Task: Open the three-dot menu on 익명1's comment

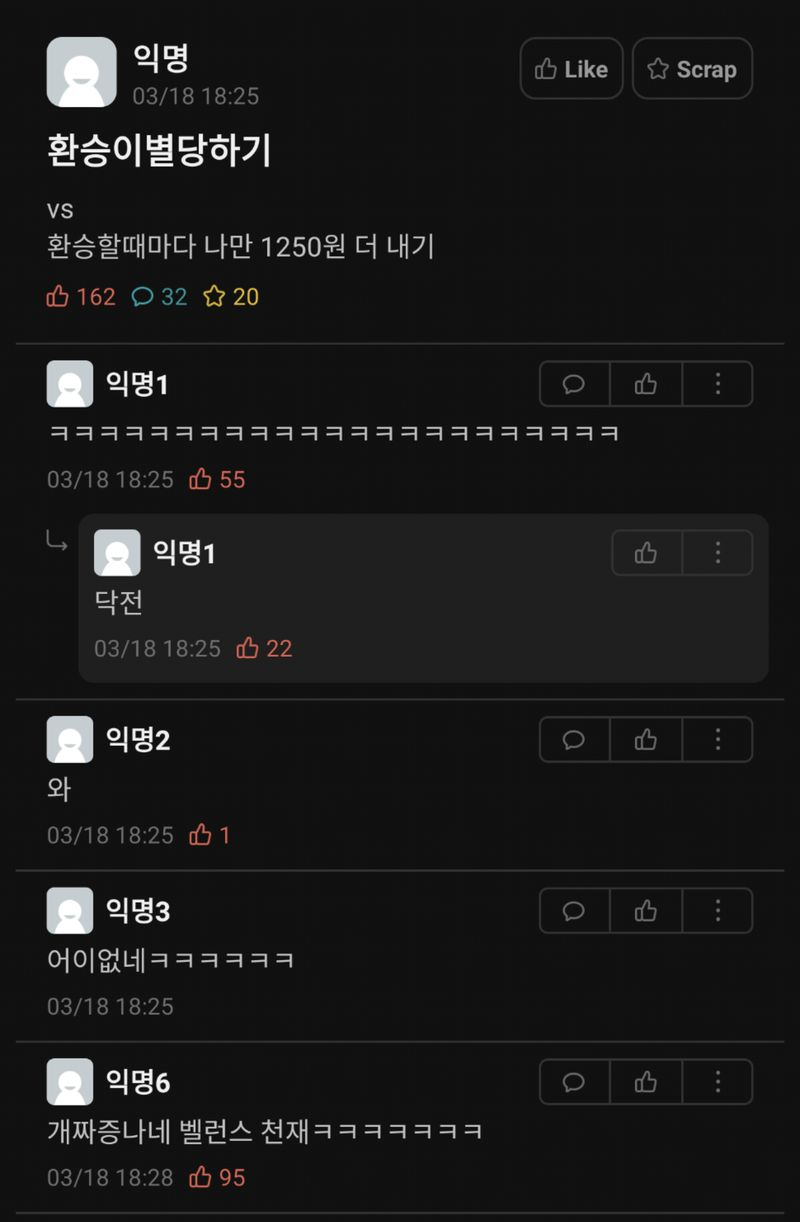Action: [x=718, y=383]
